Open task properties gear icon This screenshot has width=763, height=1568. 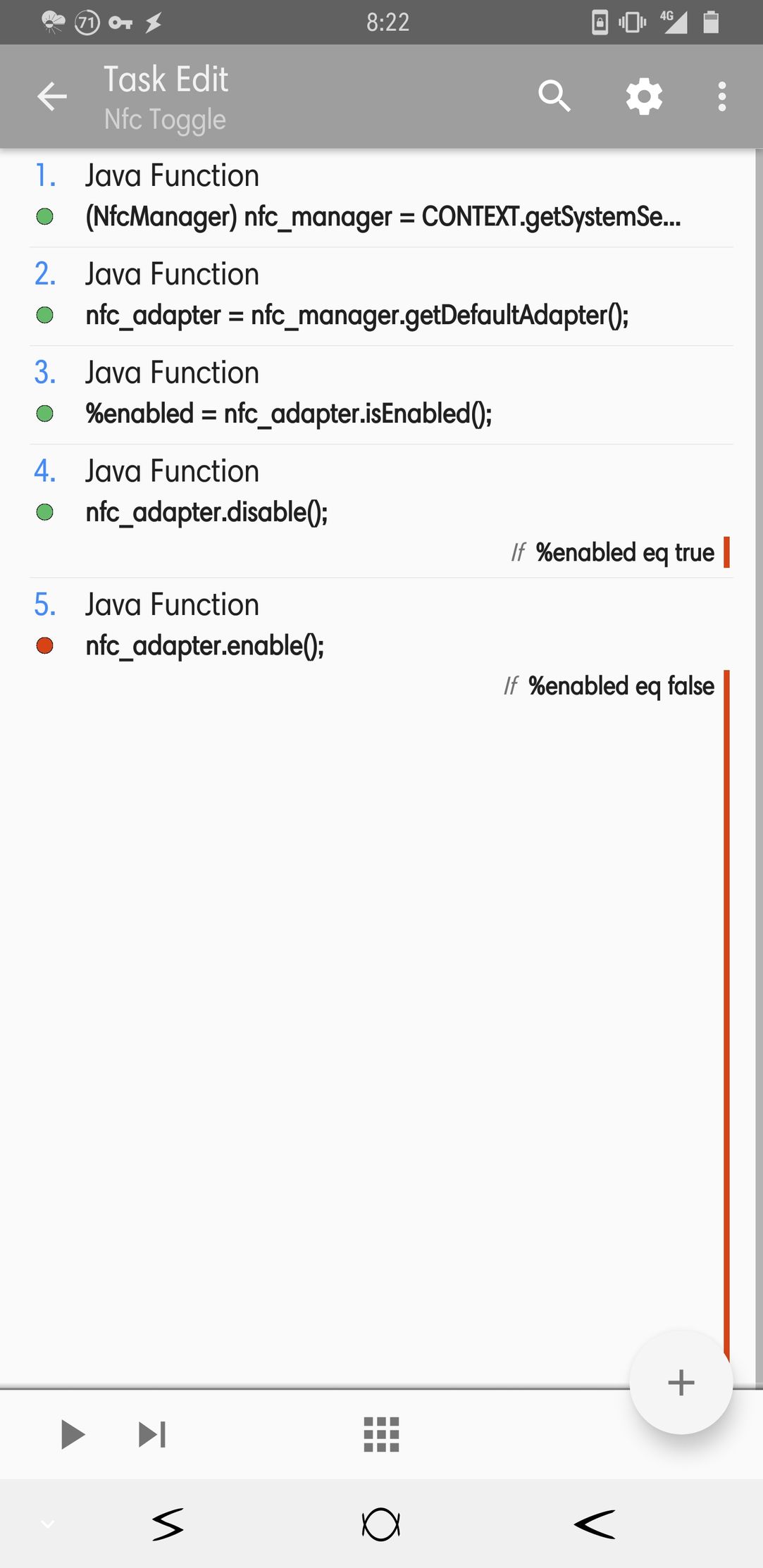645,97
